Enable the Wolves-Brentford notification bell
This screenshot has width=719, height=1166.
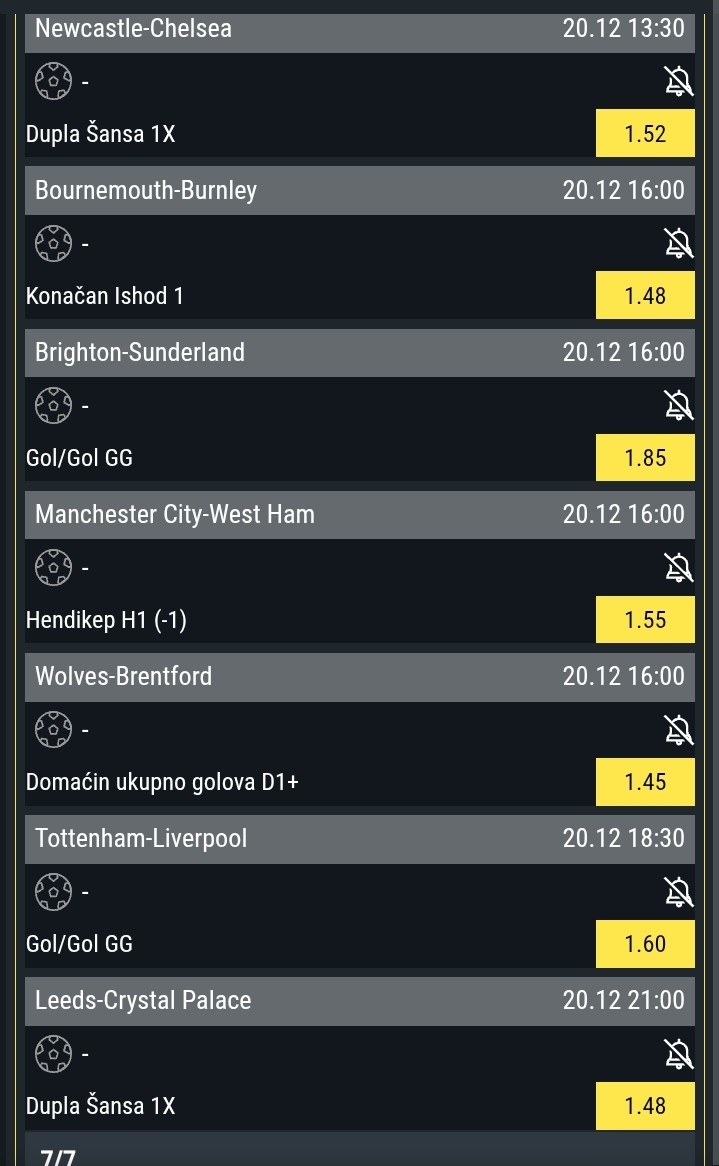679,730
